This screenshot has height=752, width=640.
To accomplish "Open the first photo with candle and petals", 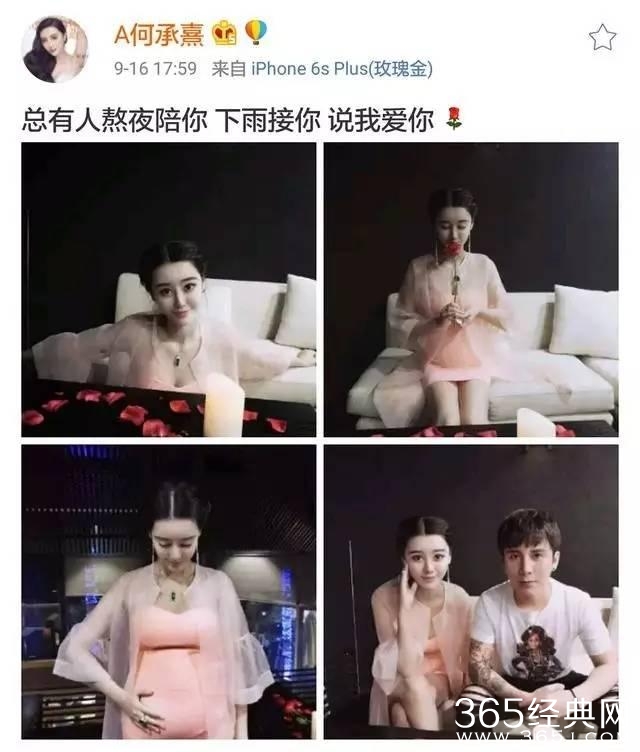I will [x=169, y=290].
